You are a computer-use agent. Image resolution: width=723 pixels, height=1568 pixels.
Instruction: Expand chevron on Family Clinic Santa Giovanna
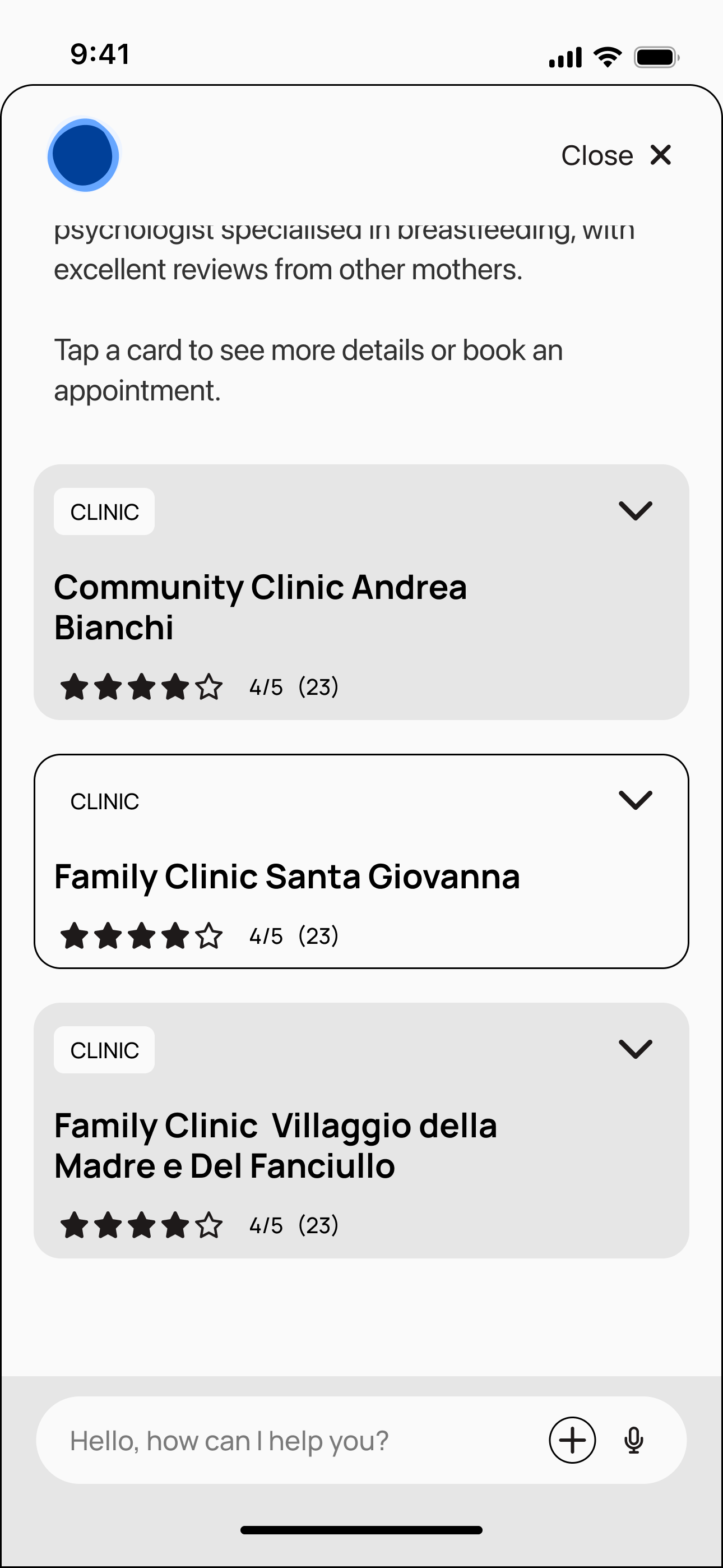point(636,800)
